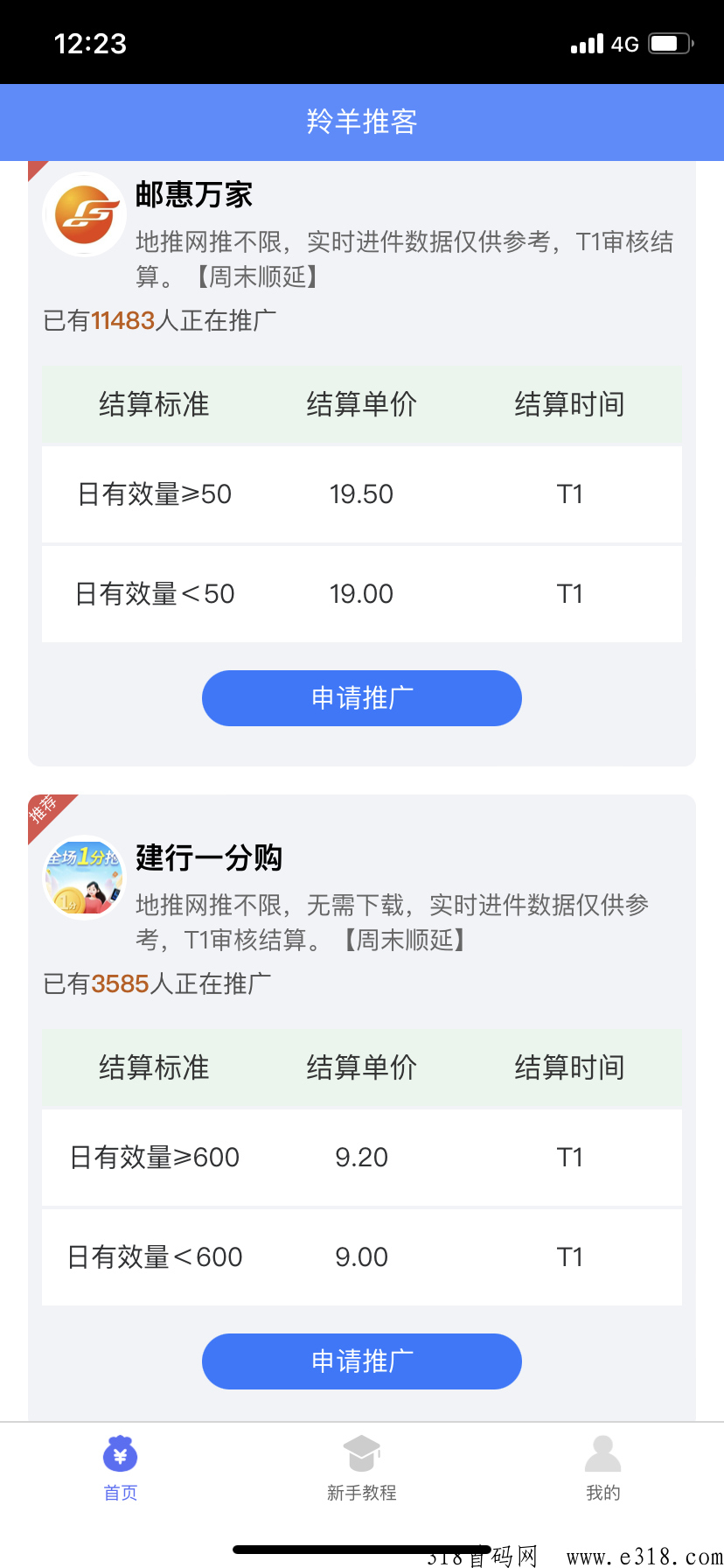The image size is (724, 1568).
Task: Apply to promote 建行一分购
Action: click(x=362, y=1361)
